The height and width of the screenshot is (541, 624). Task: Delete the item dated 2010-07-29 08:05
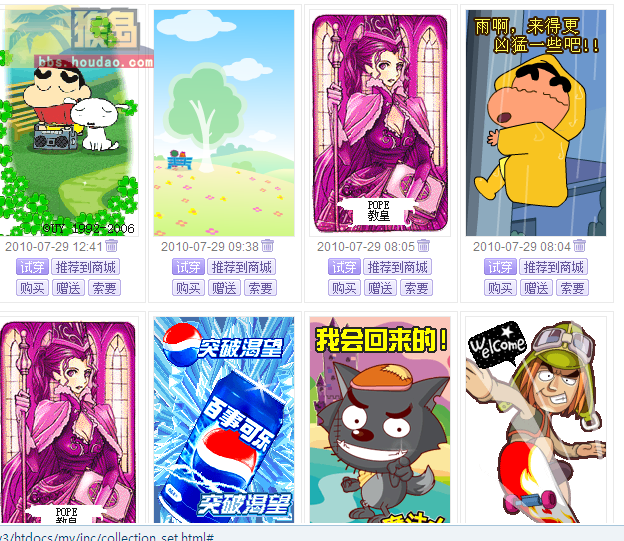tap(423, 246)
